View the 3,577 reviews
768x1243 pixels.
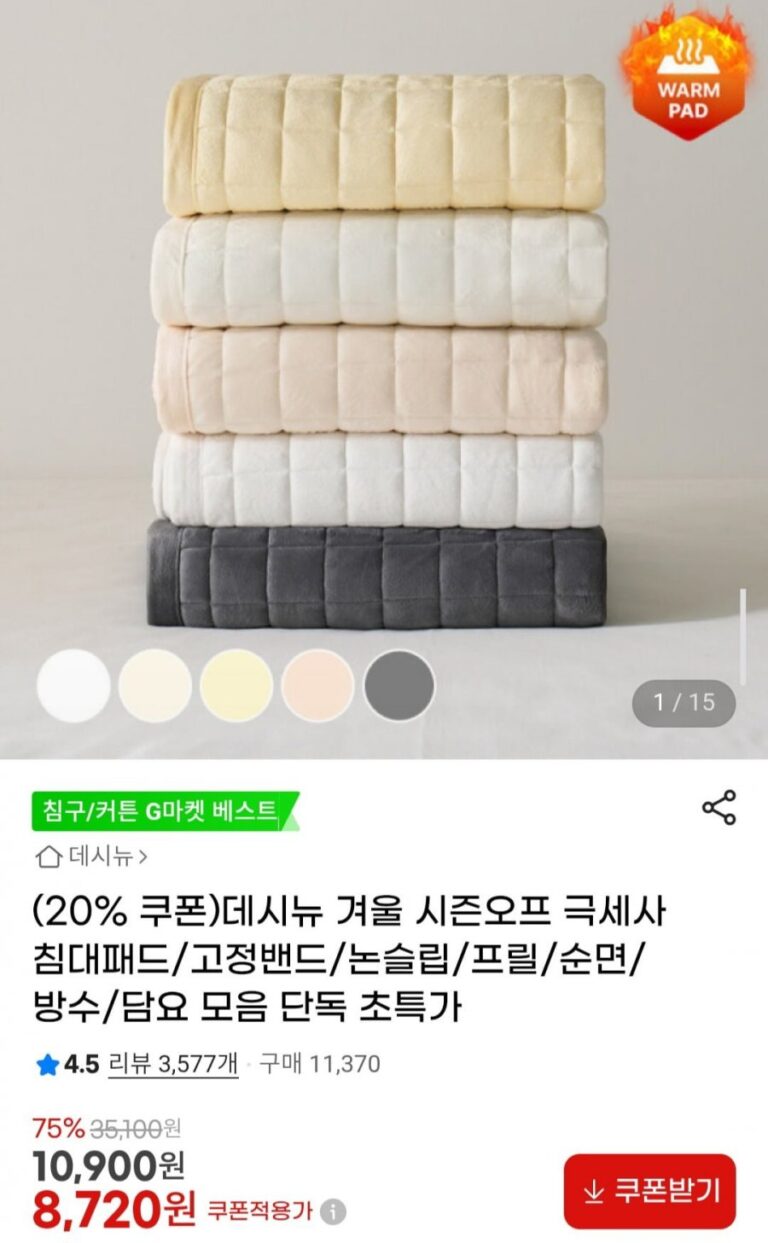pyautogui.click(x=172, y=1063)
